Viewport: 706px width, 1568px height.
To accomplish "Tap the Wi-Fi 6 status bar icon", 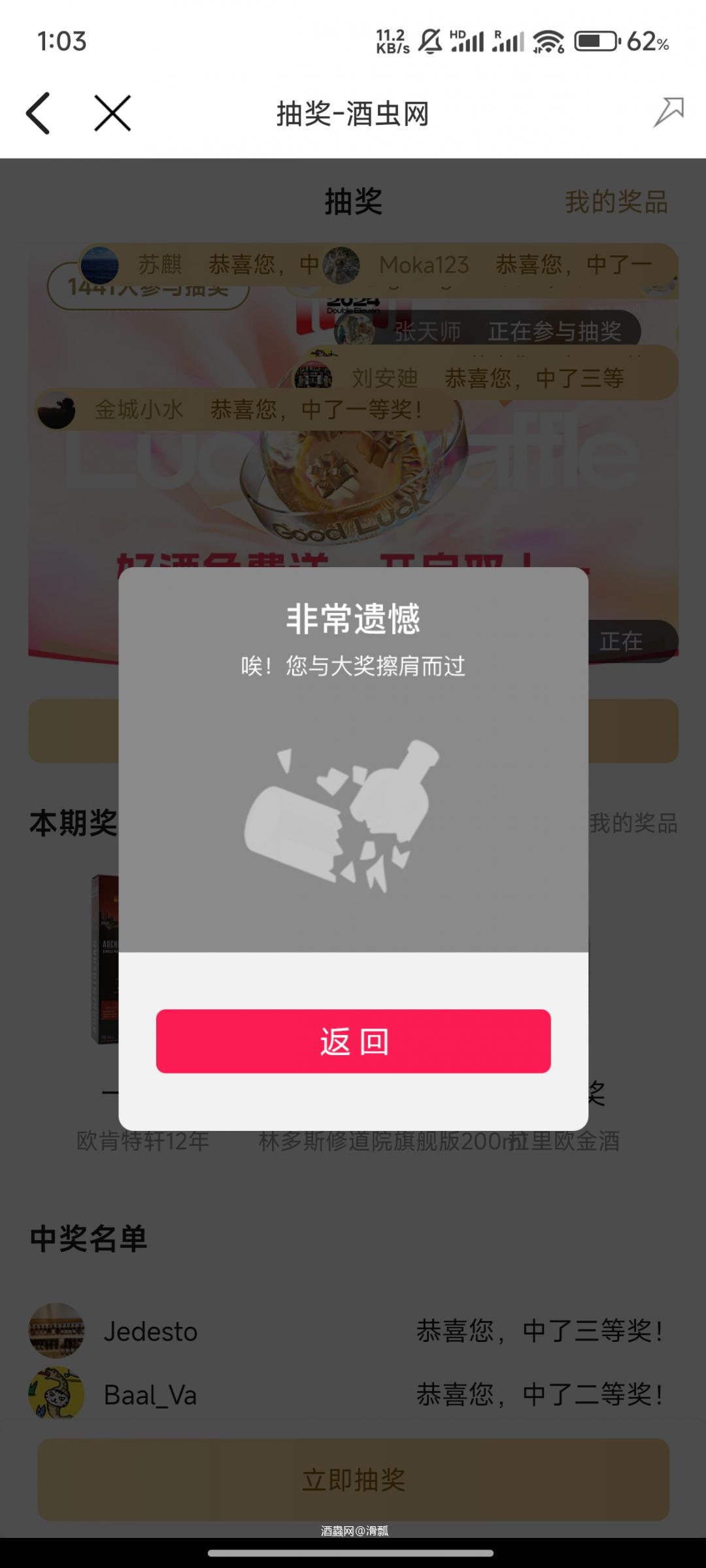I will point(546,41).
